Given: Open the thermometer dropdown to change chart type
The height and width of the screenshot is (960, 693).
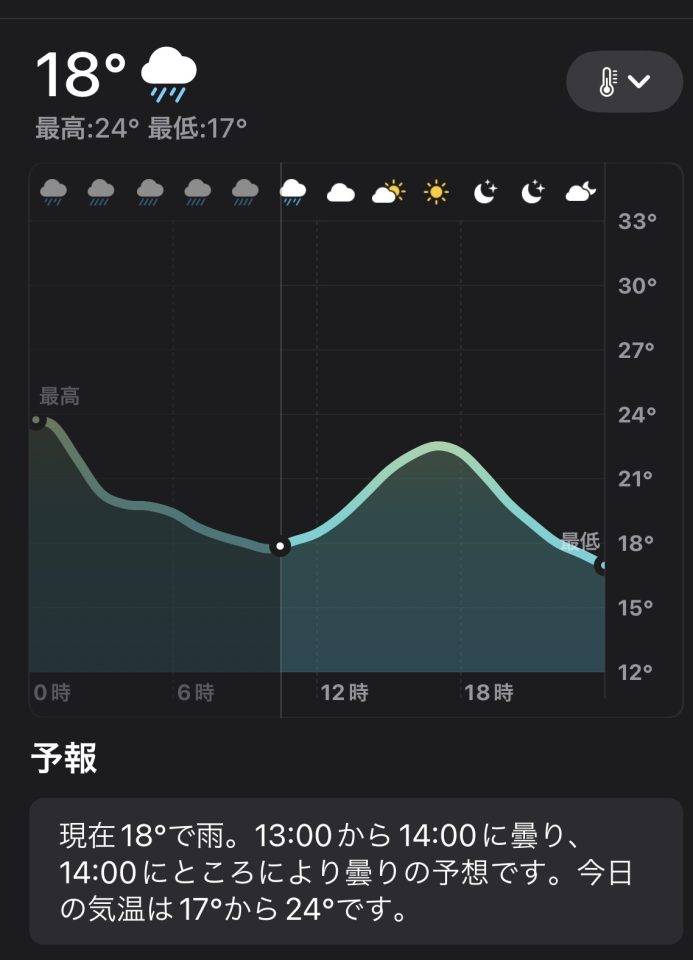Looking at the screenshot, I should pyautogui.click(x=624, y=81).
